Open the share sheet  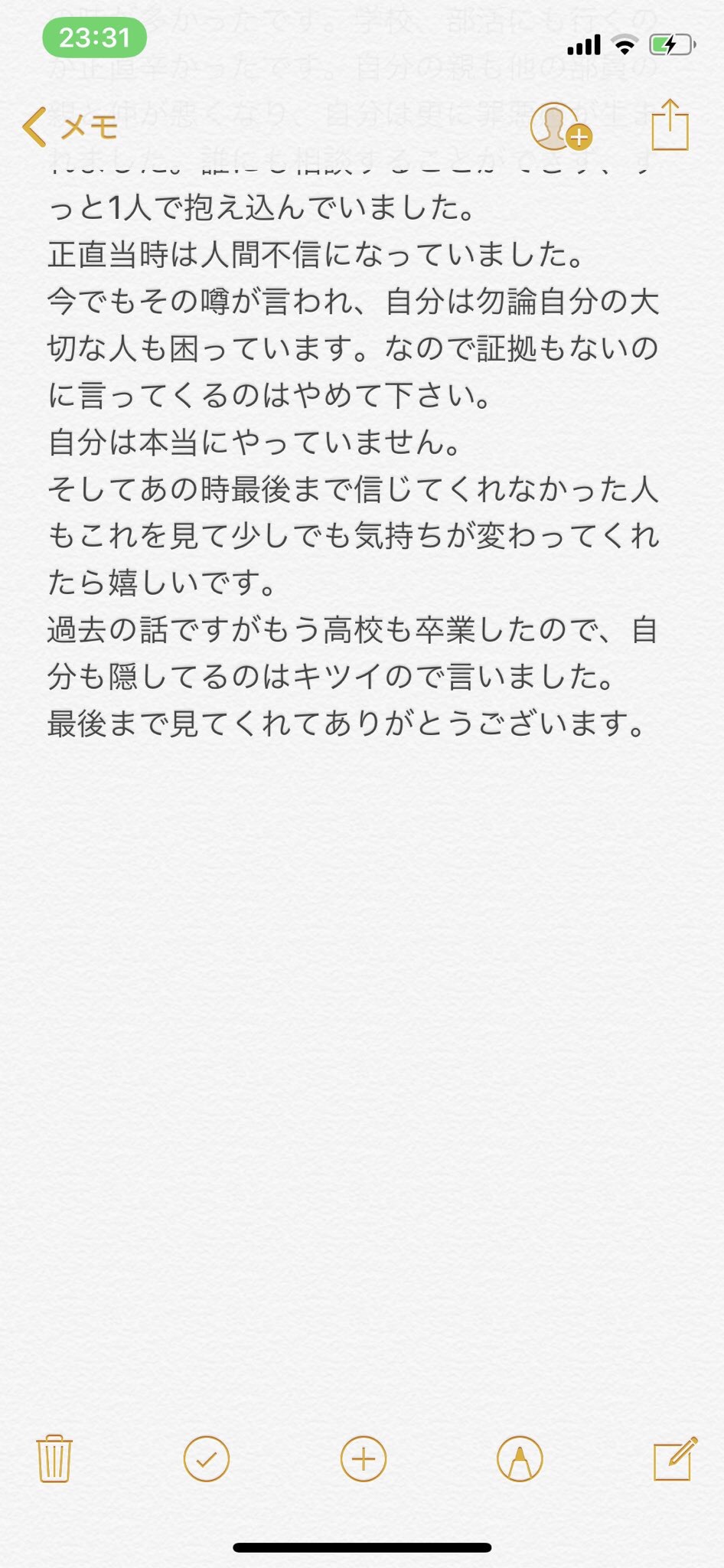tap(670, 125)
